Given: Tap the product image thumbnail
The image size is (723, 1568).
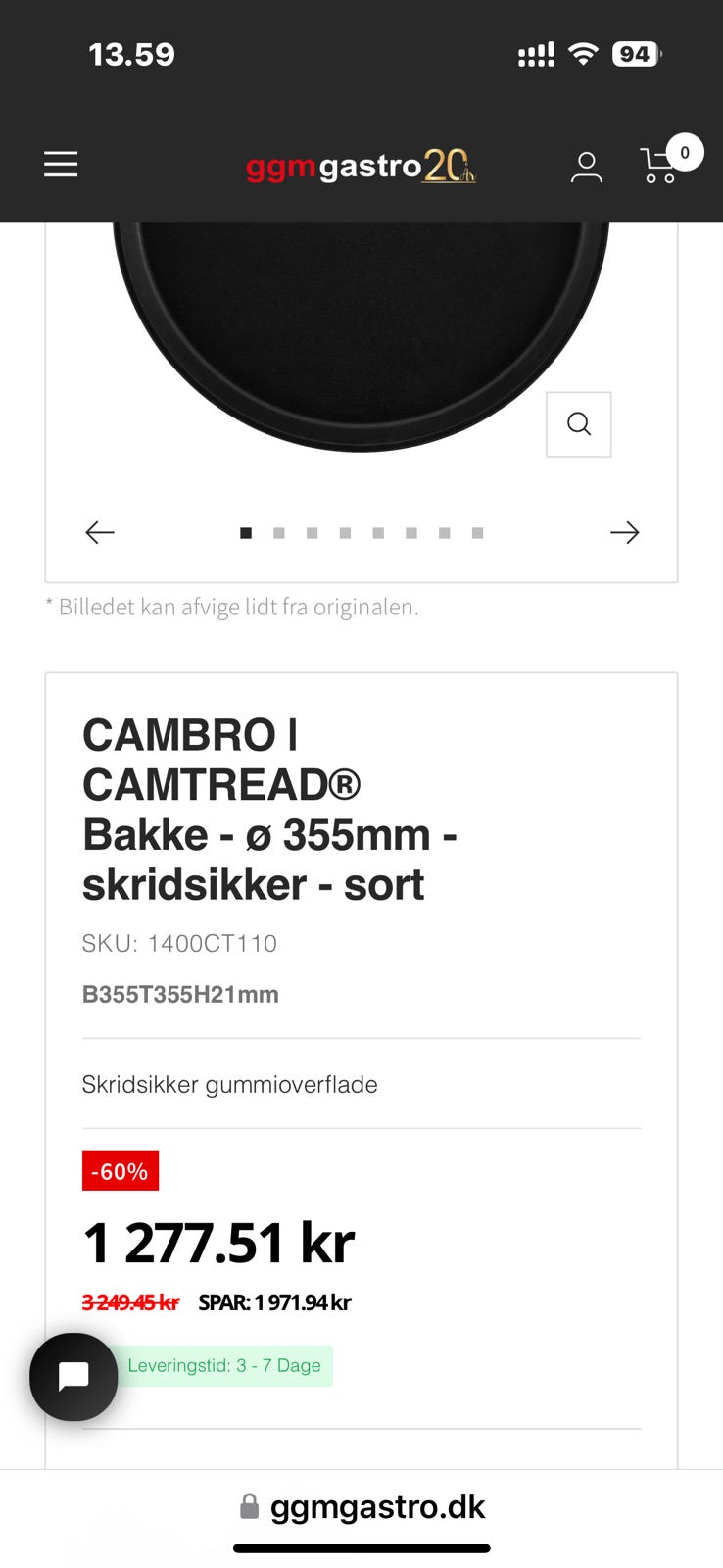Looking at the screenshot, I should point(361,323).
